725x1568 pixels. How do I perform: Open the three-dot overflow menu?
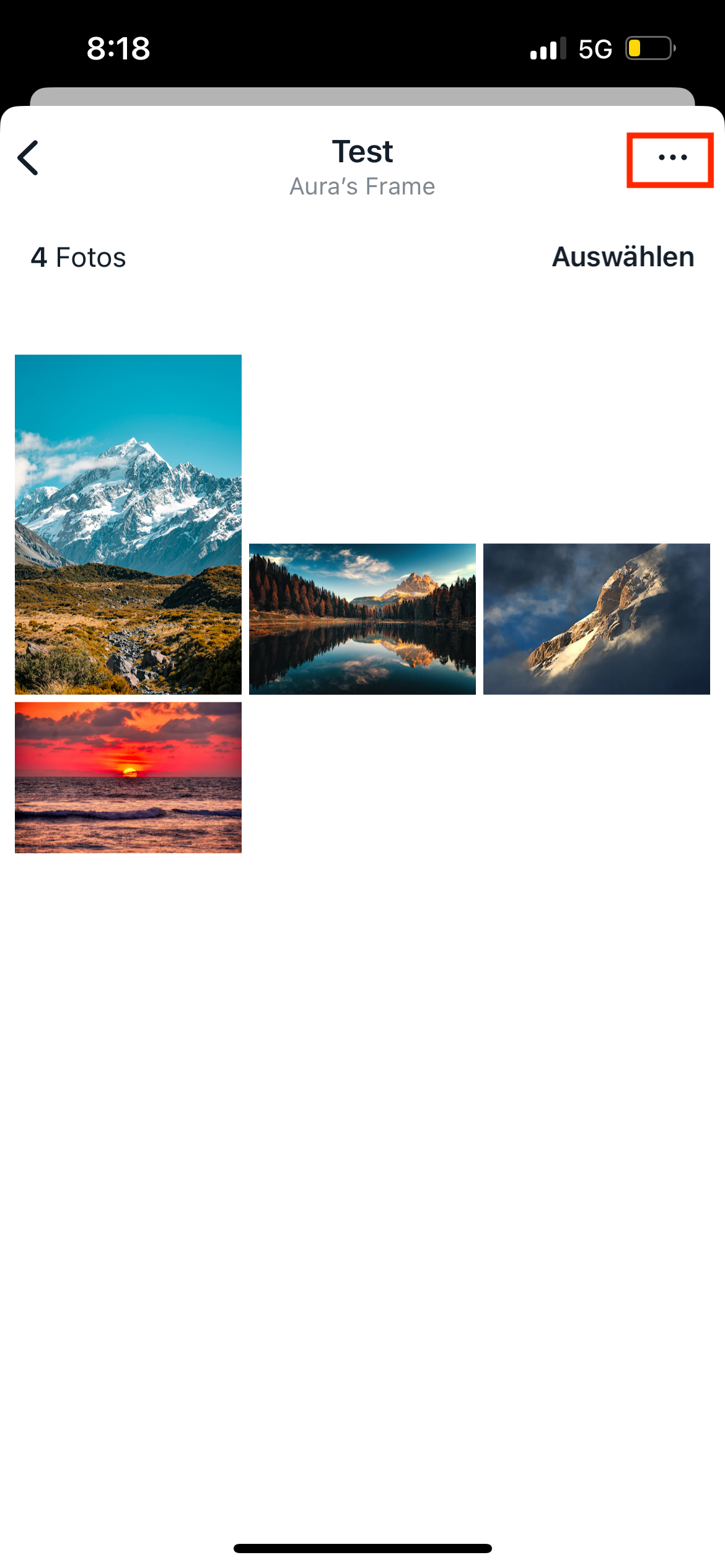[x=672, y=158]
